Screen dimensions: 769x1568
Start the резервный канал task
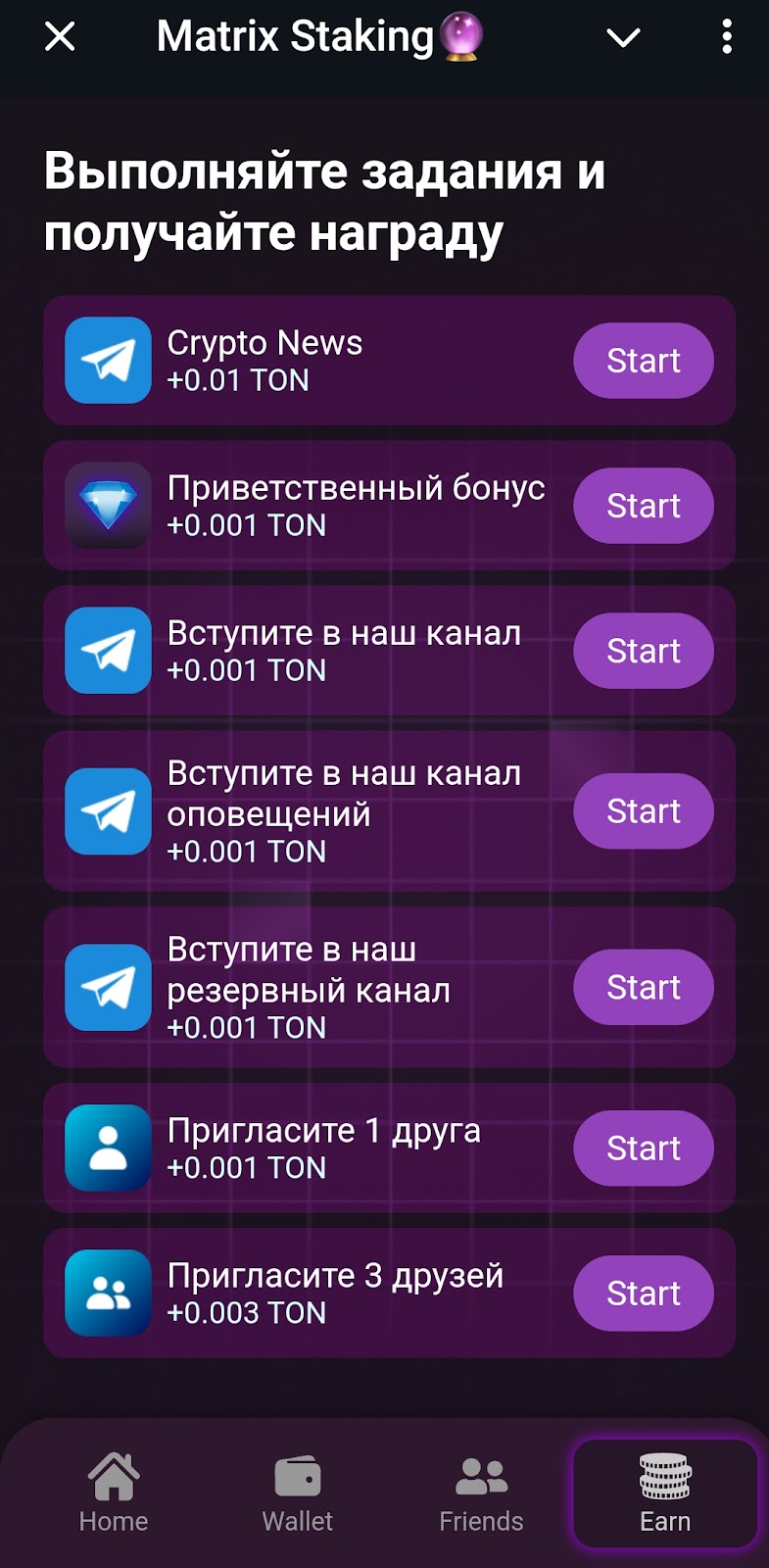click(643, 987)
